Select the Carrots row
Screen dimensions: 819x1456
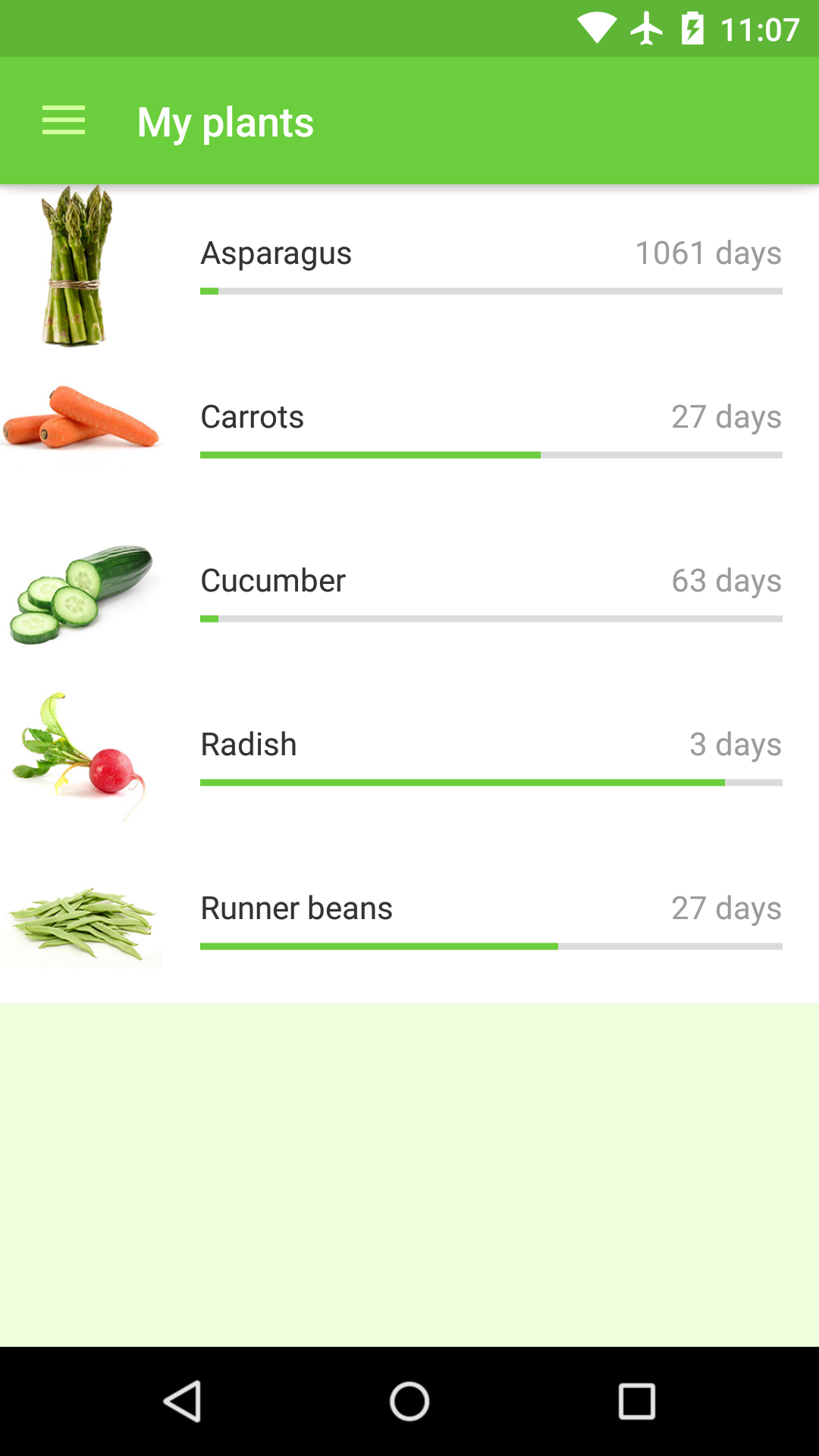pos(409,430)
